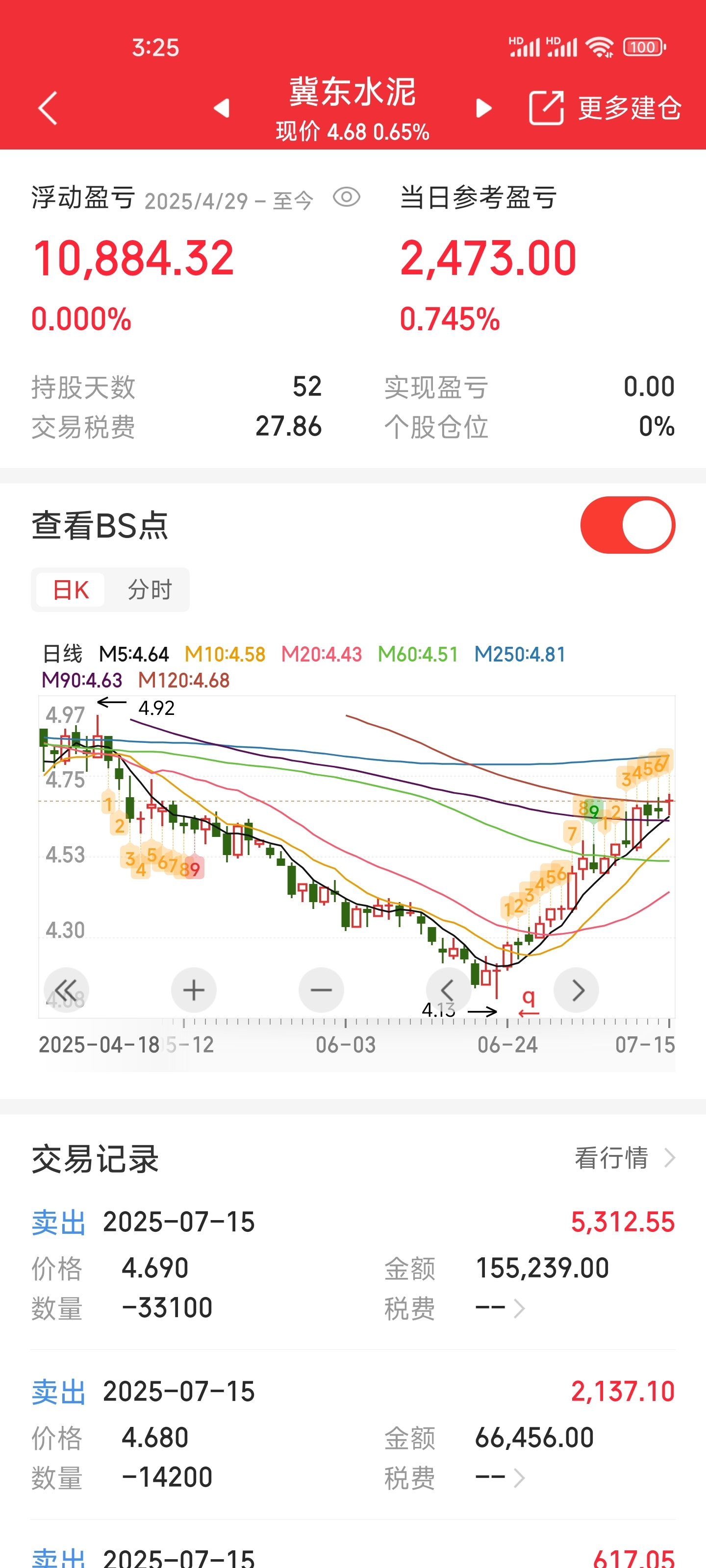Viewport: 706px width, 1568px height.
Task: Switch to the previous stock
Action: pos(222,108)
